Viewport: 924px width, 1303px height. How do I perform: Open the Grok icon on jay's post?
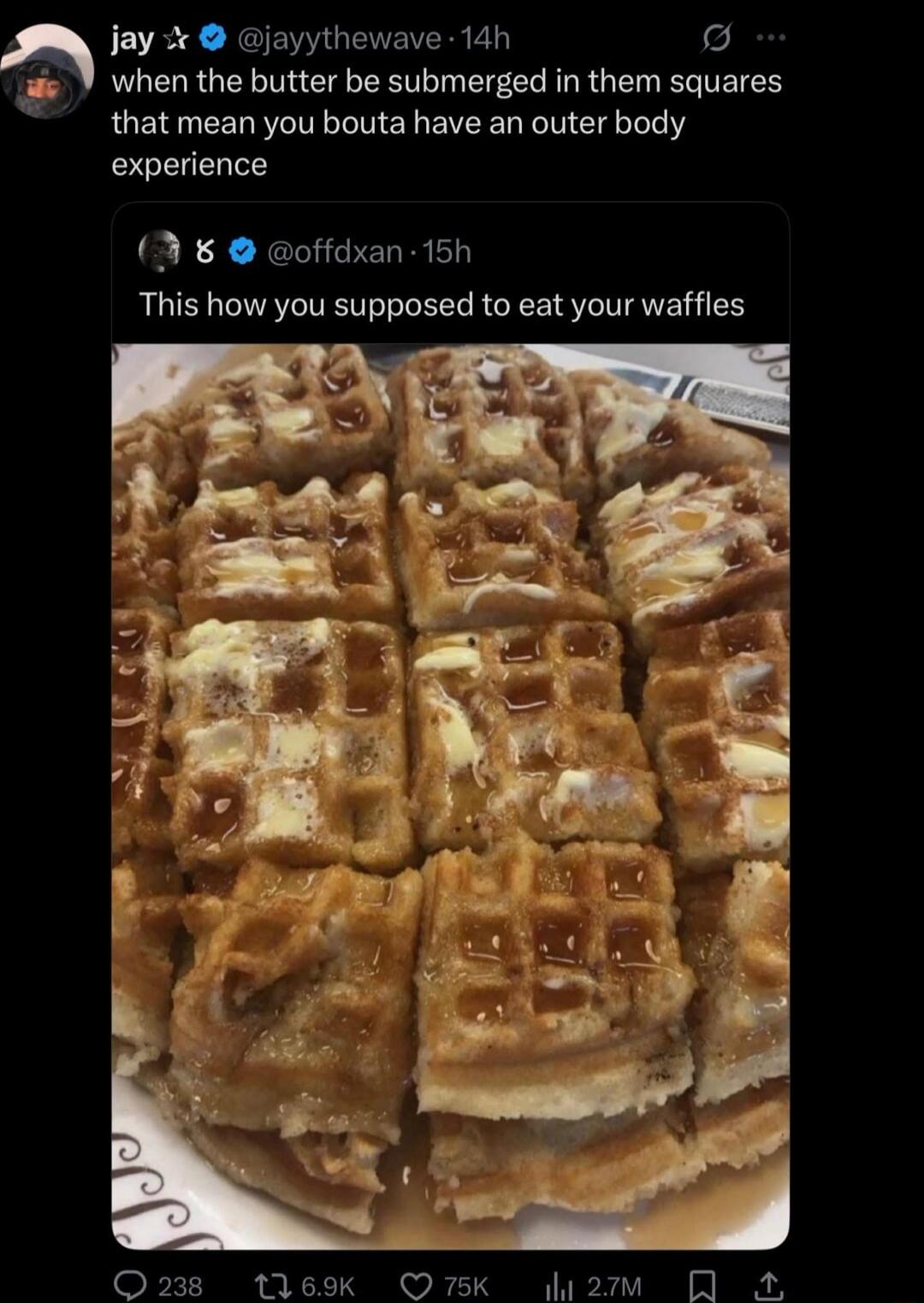[x=715, y=38]
